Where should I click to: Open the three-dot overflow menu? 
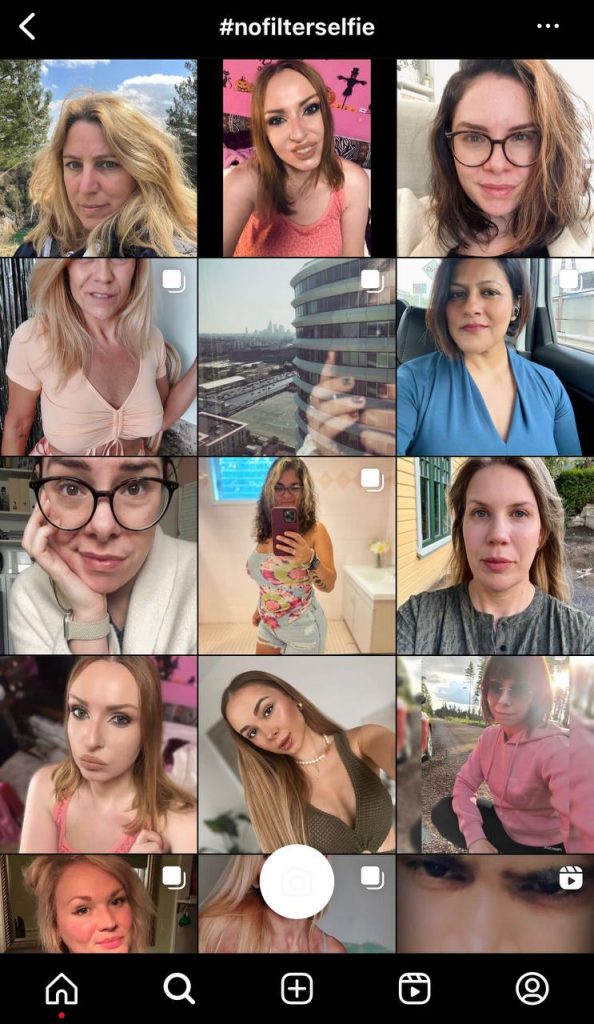(548, 26)
